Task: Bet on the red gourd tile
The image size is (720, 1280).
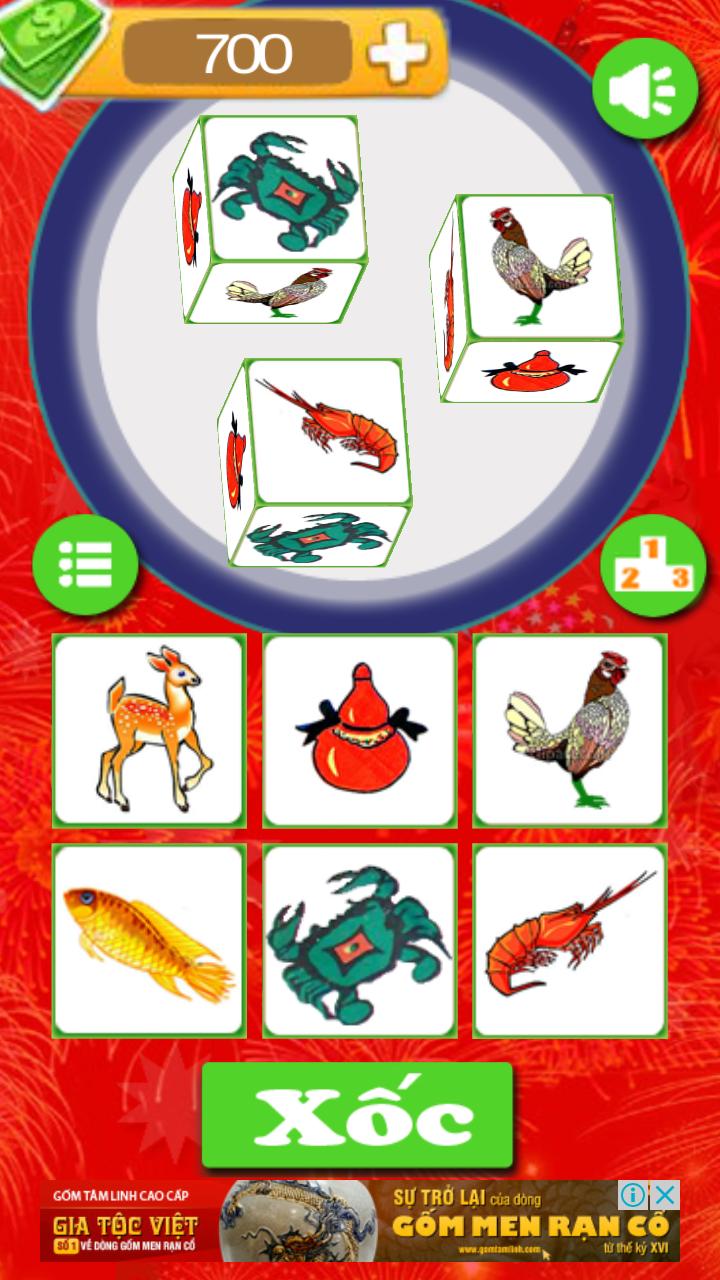Action: (x=360, y=731)
